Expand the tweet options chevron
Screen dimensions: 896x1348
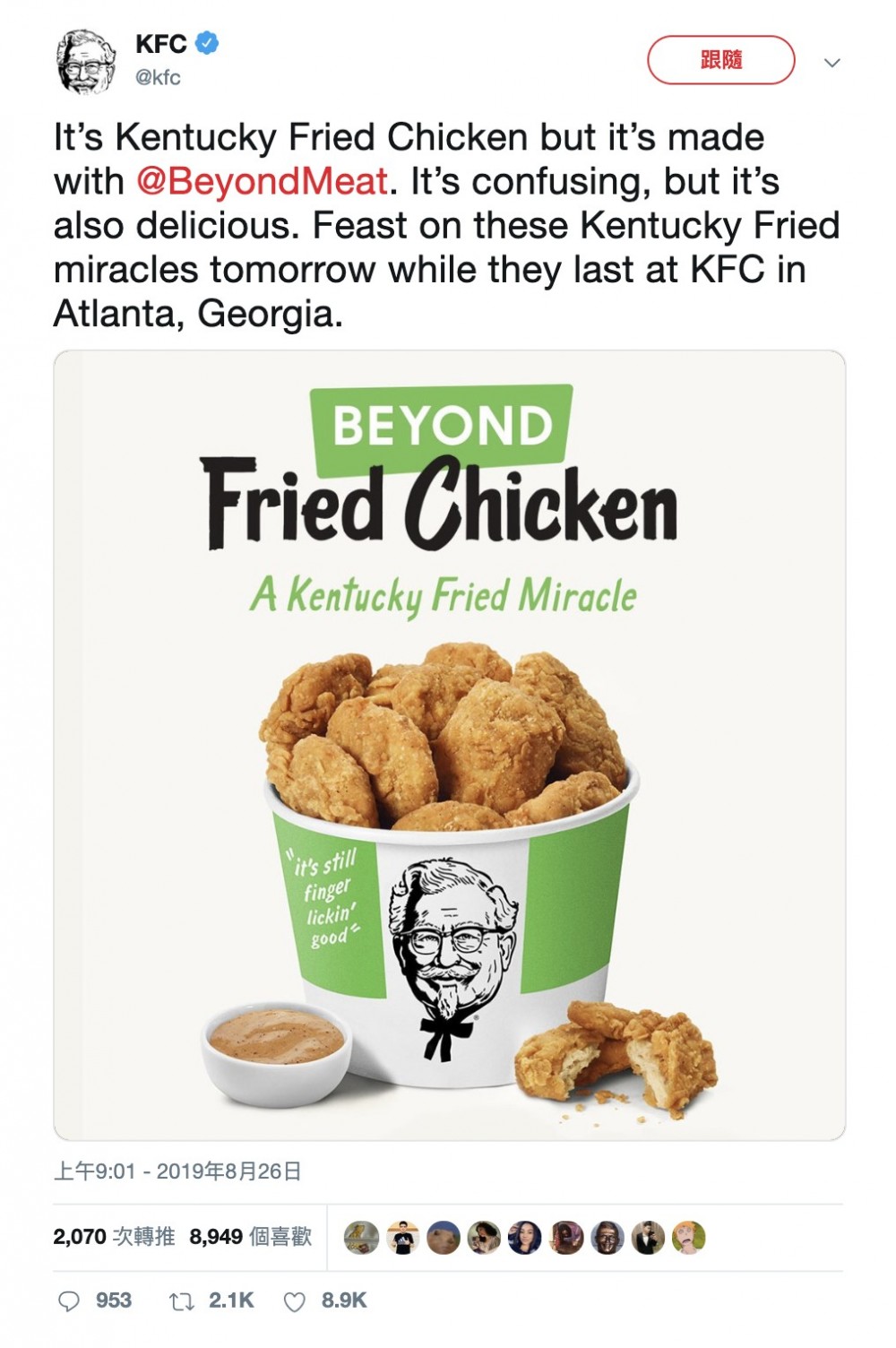point(831,63)
